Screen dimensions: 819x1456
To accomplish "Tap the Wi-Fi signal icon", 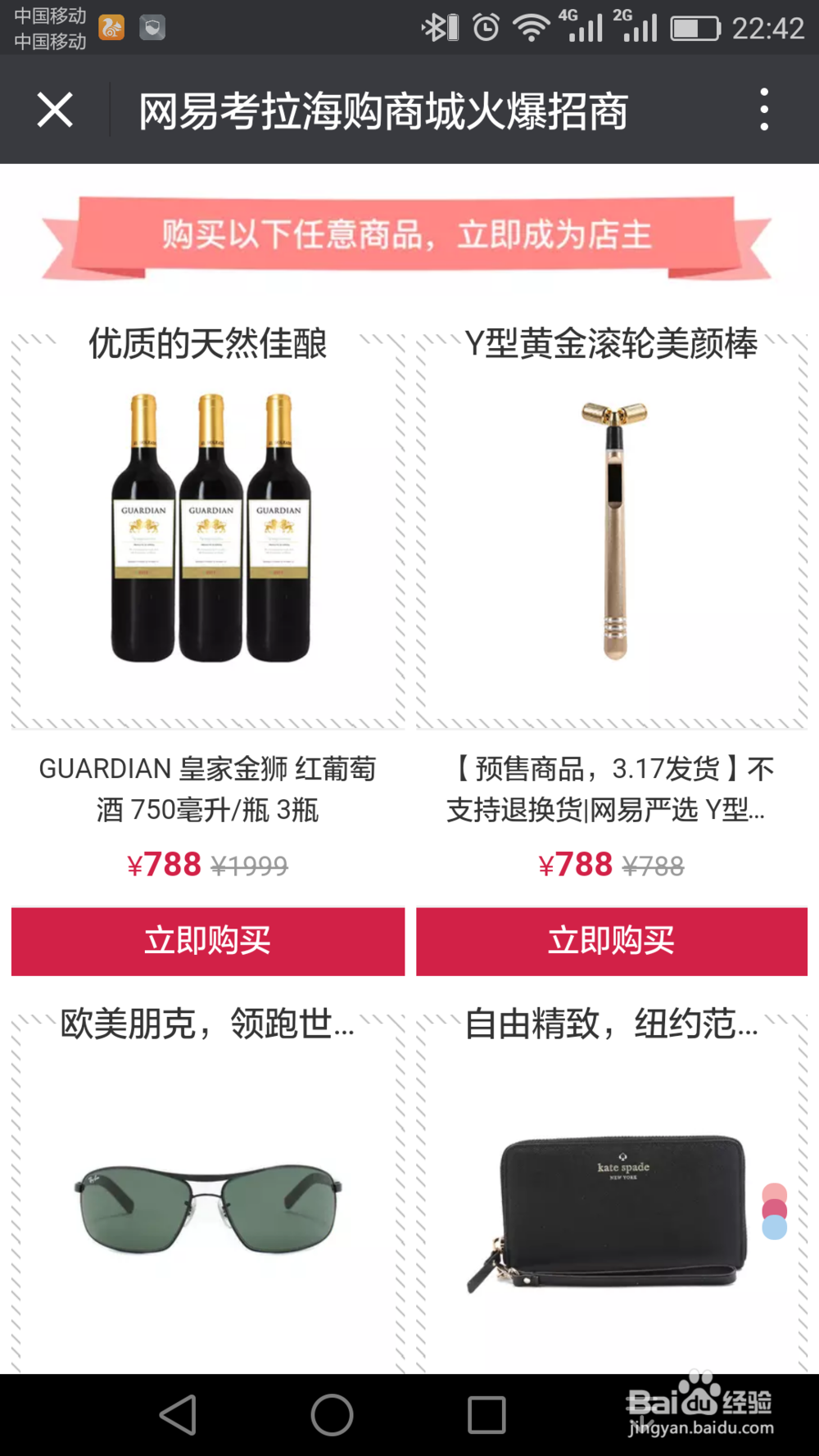I will (531, 27).
